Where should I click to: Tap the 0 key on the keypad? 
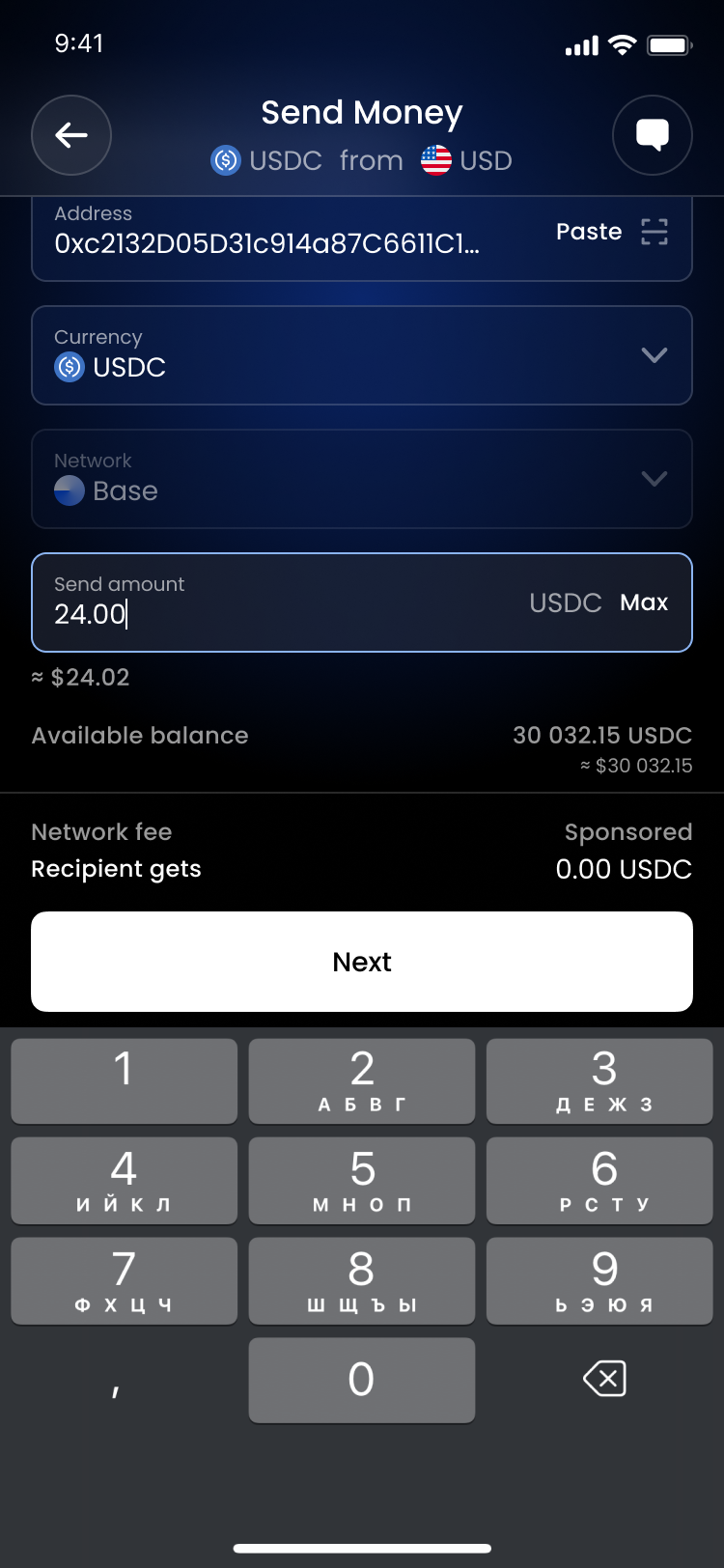pyautogui.click(x=362, y=1379)
